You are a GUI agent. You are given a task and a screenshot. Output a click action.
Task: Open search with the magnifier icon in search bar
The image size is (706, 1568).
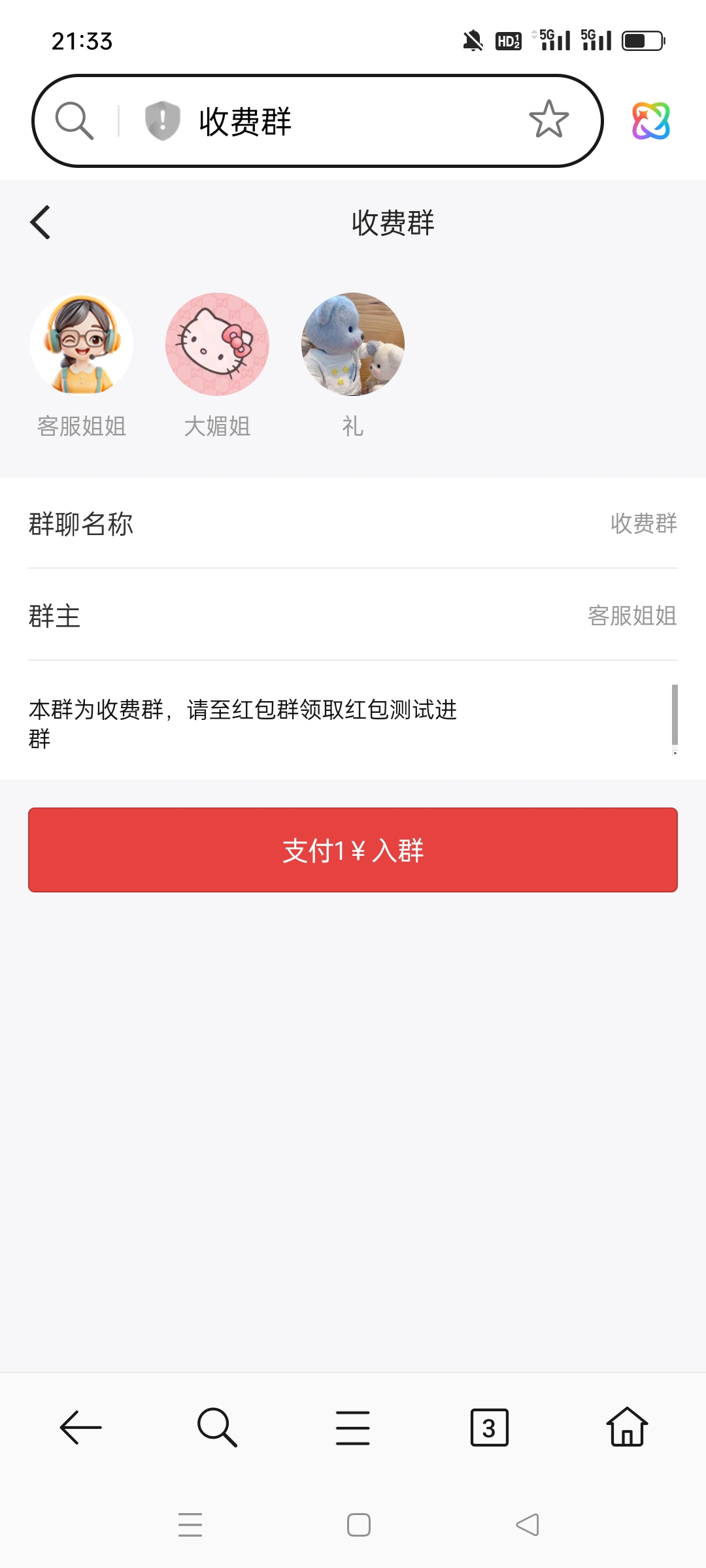point(75,121)
